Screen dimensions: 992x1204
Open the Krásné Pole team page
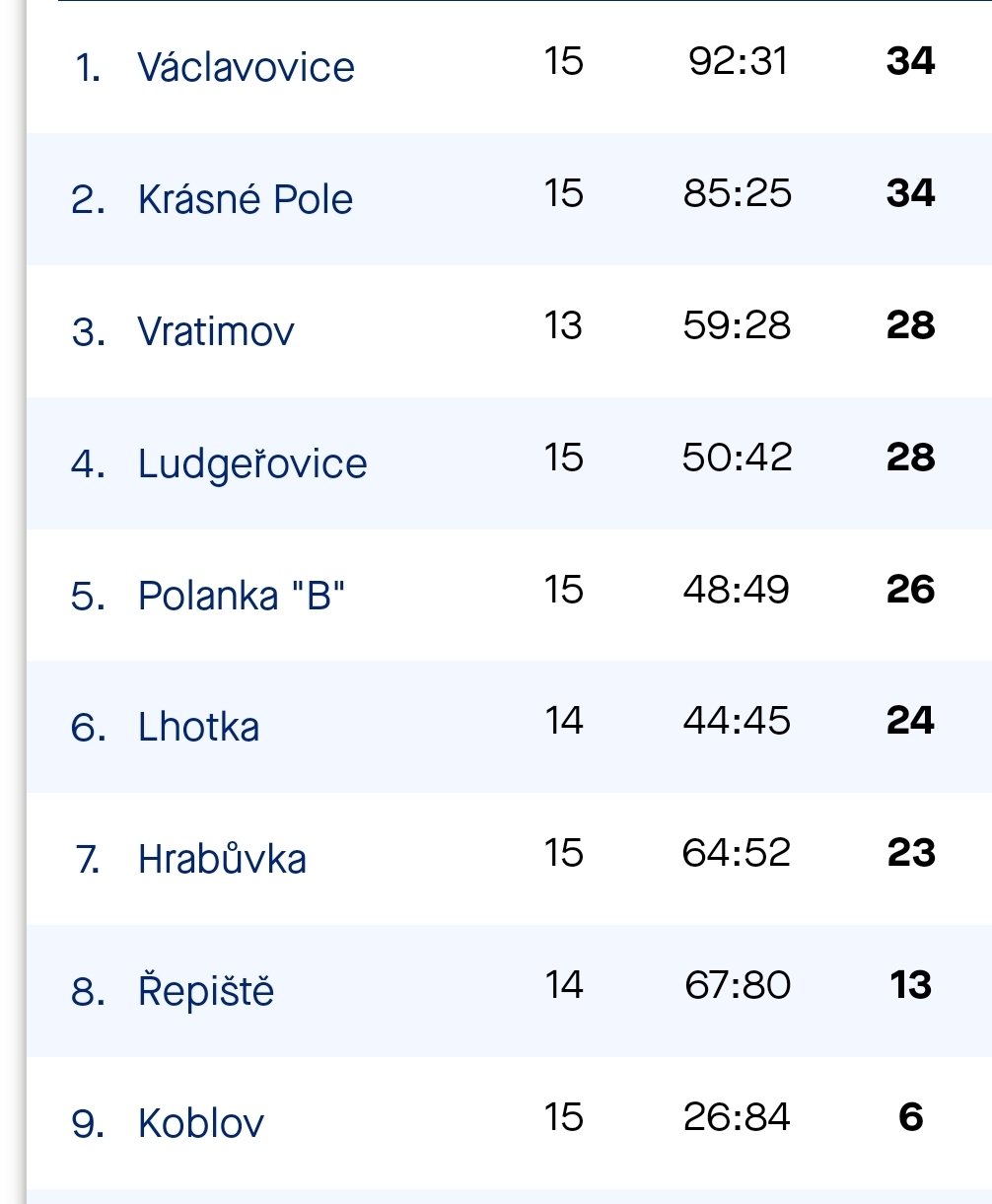(245, 199)
